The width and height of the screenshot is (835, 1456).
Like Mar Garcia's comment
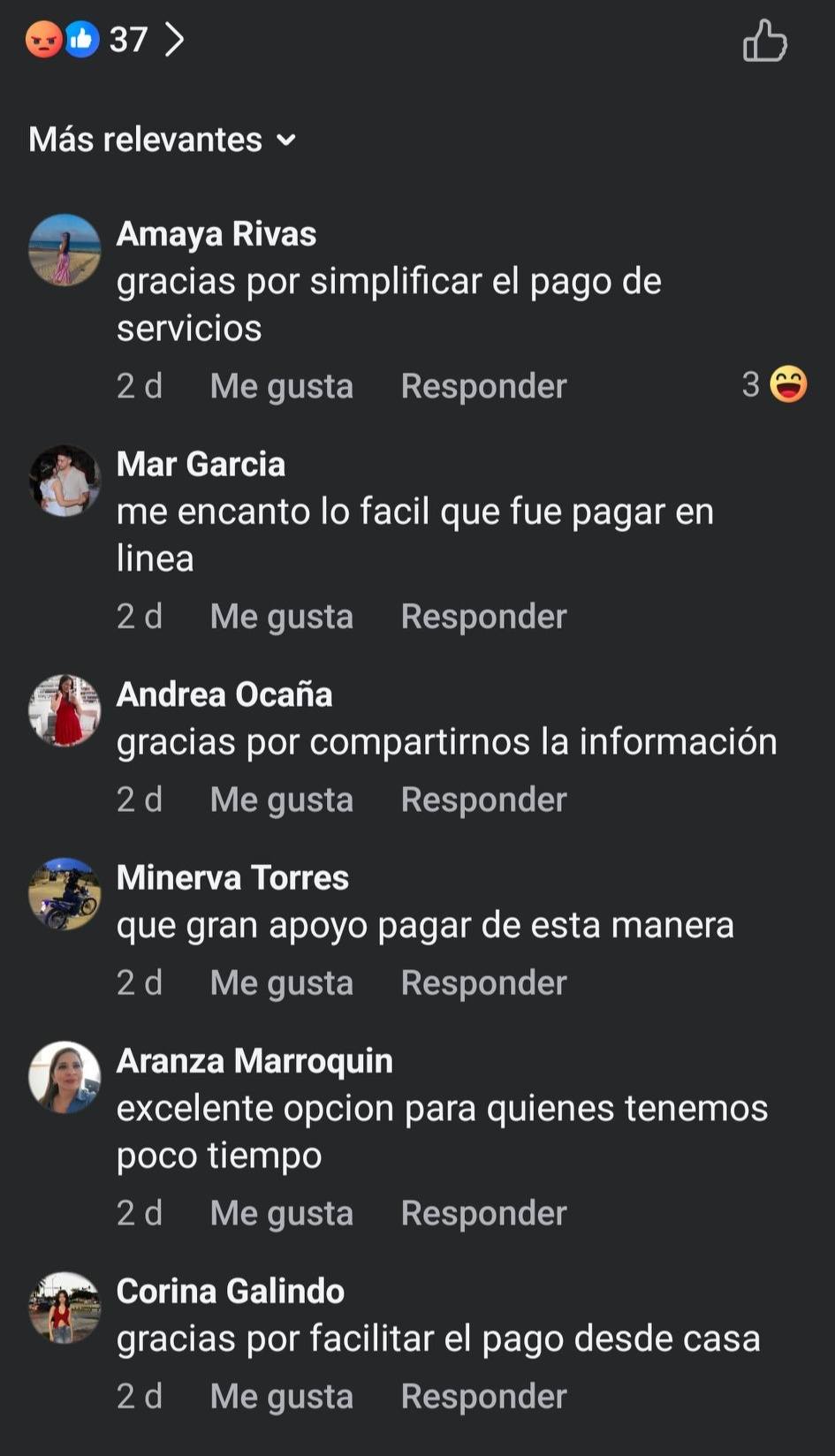281,617
